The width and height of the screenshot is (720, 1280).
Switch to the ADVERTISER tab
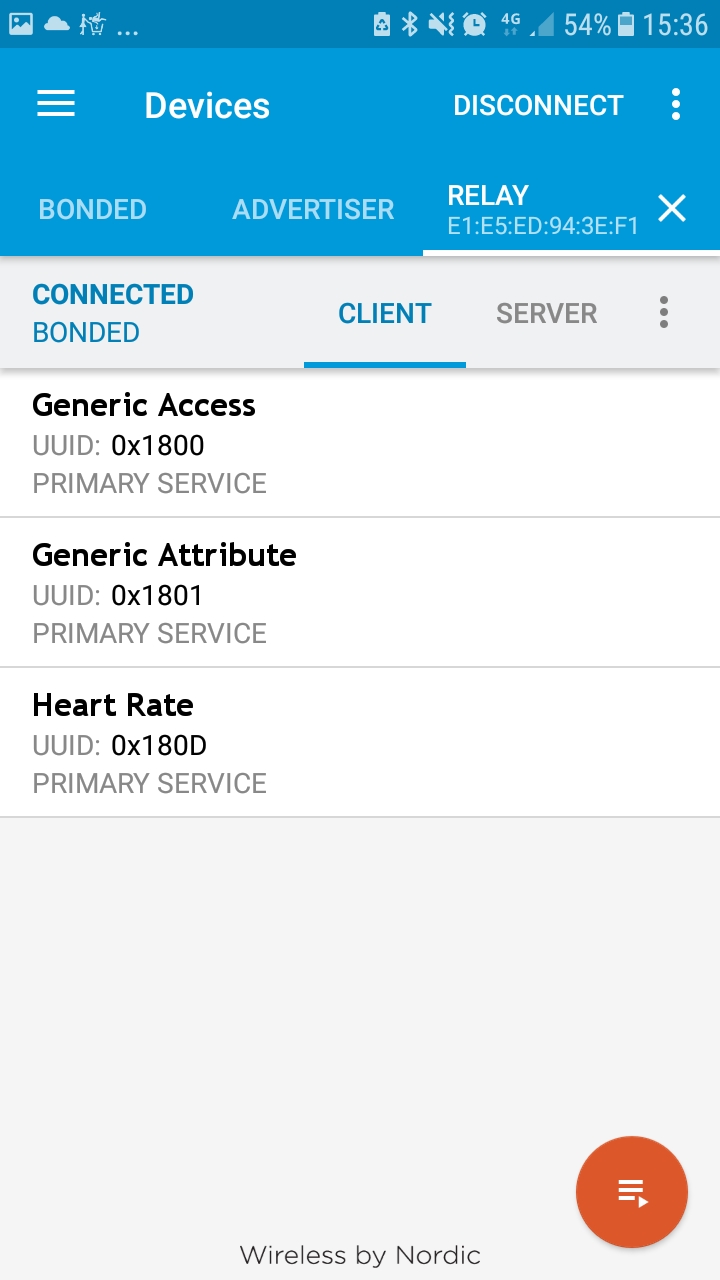[313, 209]
